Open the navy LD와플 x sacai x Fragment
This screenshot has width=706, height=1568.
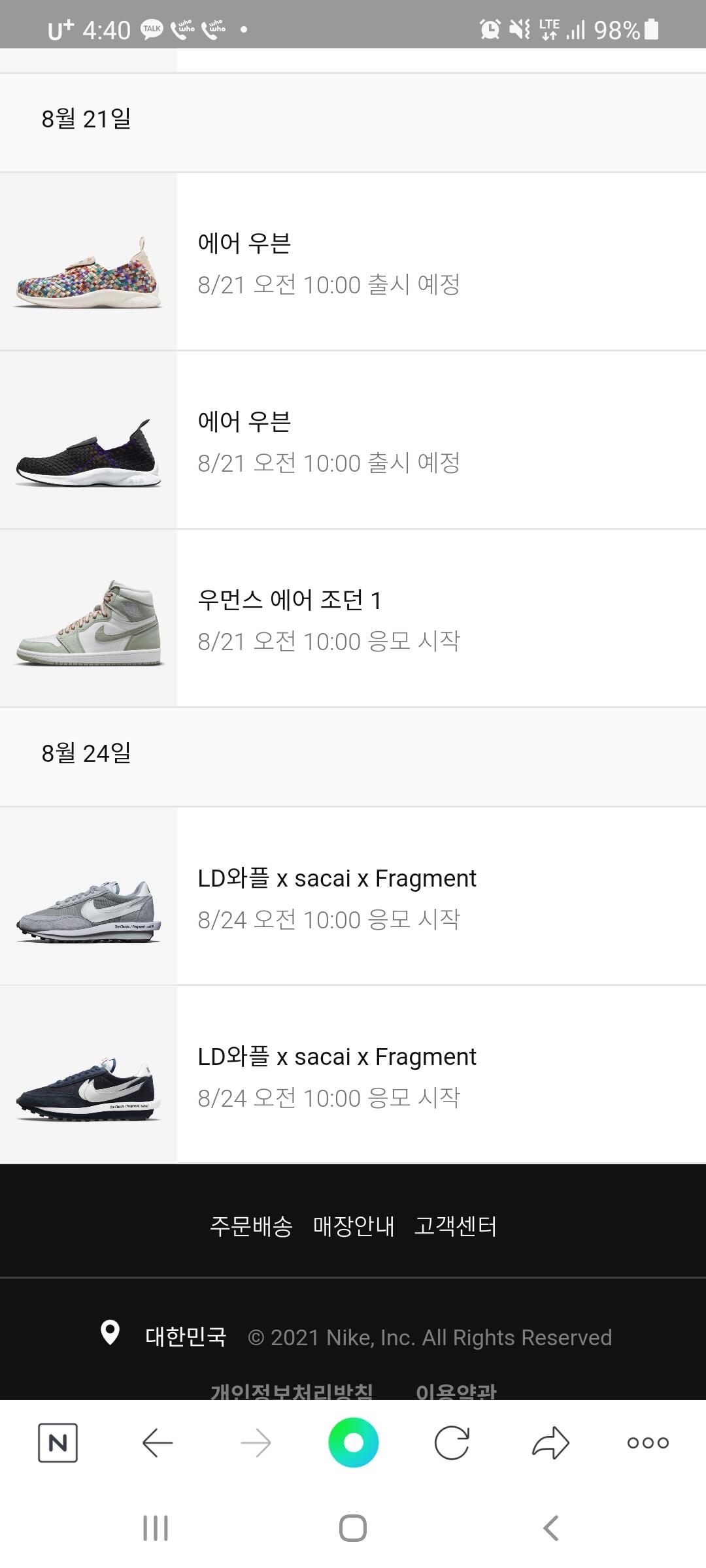pos(353,1075)
